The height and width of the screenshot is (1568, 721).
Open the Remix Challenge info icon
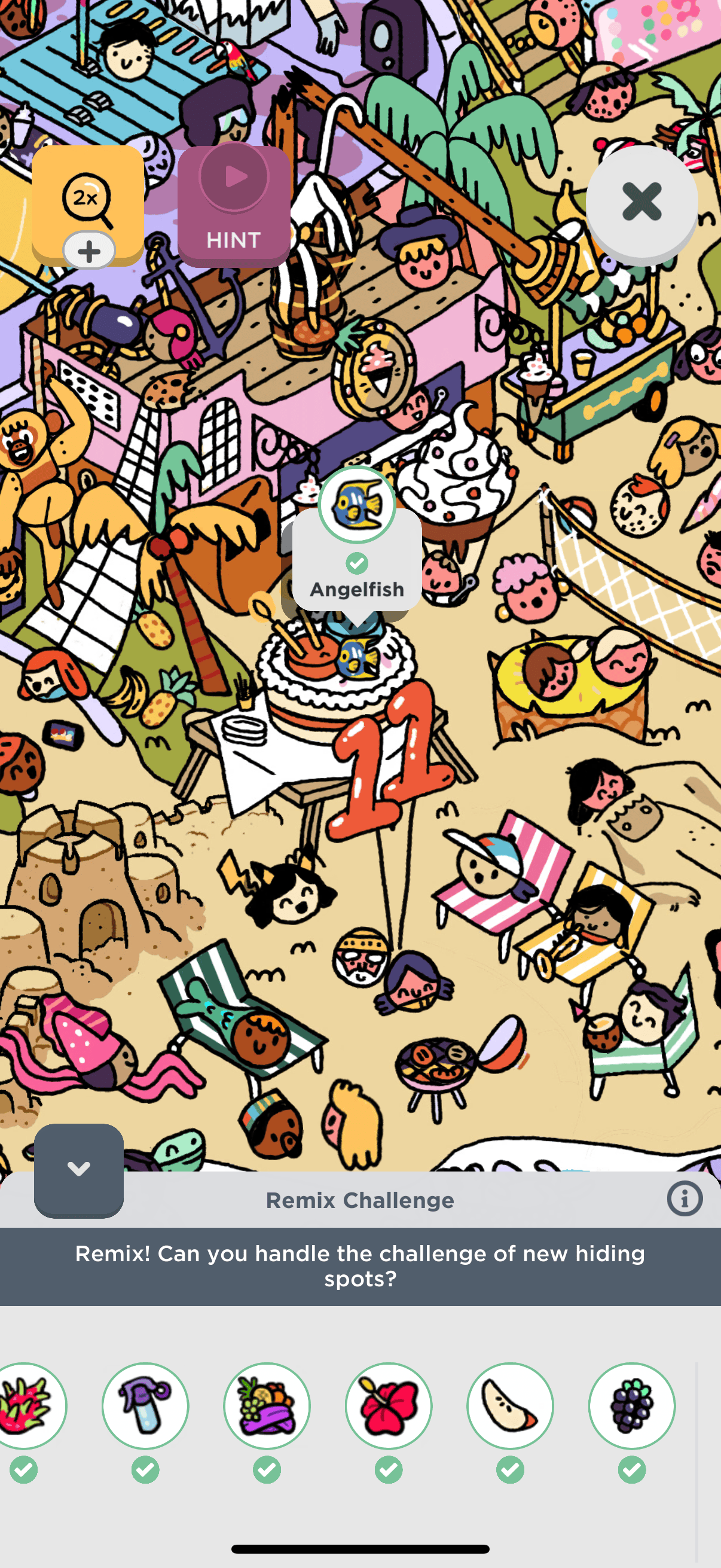(x=685, y=1199)
